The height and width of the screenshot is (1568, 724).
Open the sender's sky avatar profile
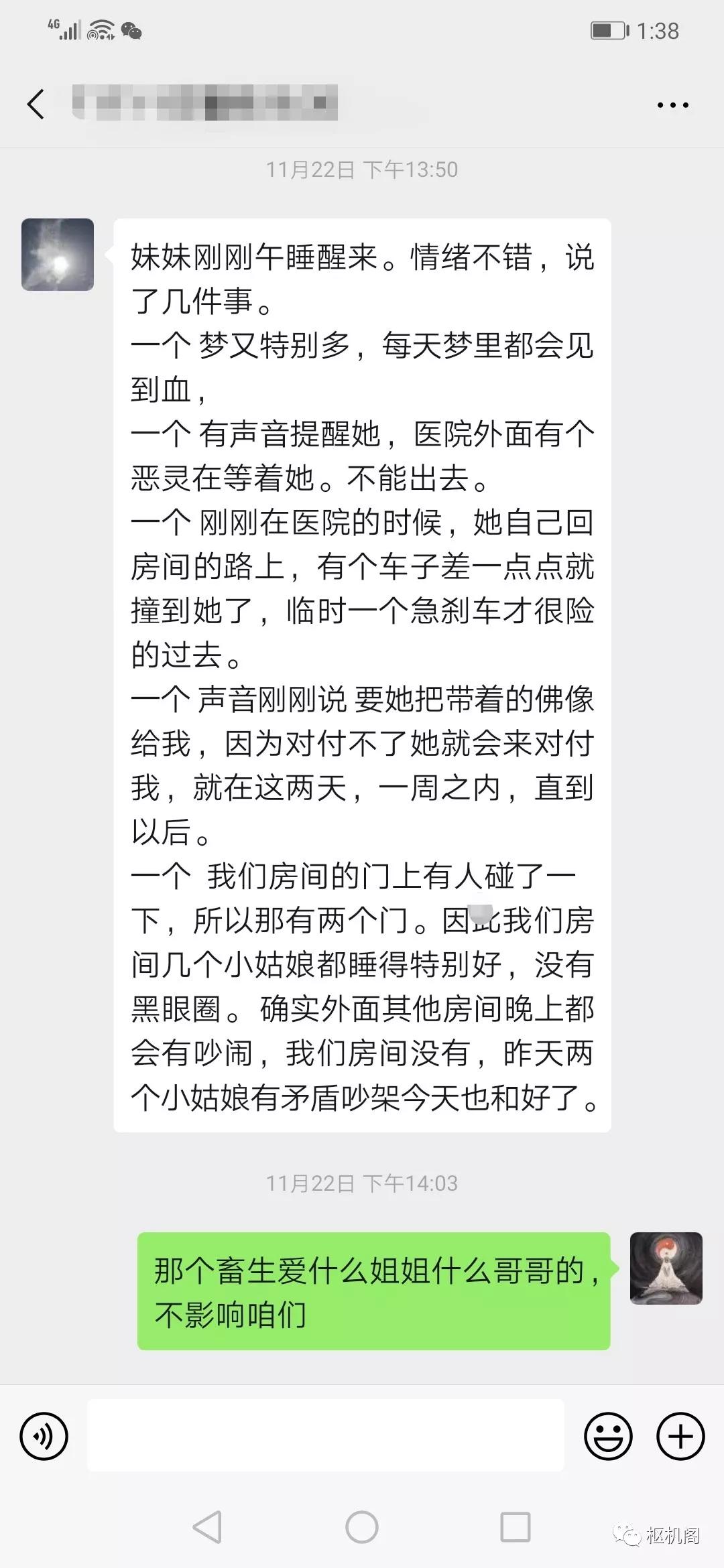pos(58,255)
